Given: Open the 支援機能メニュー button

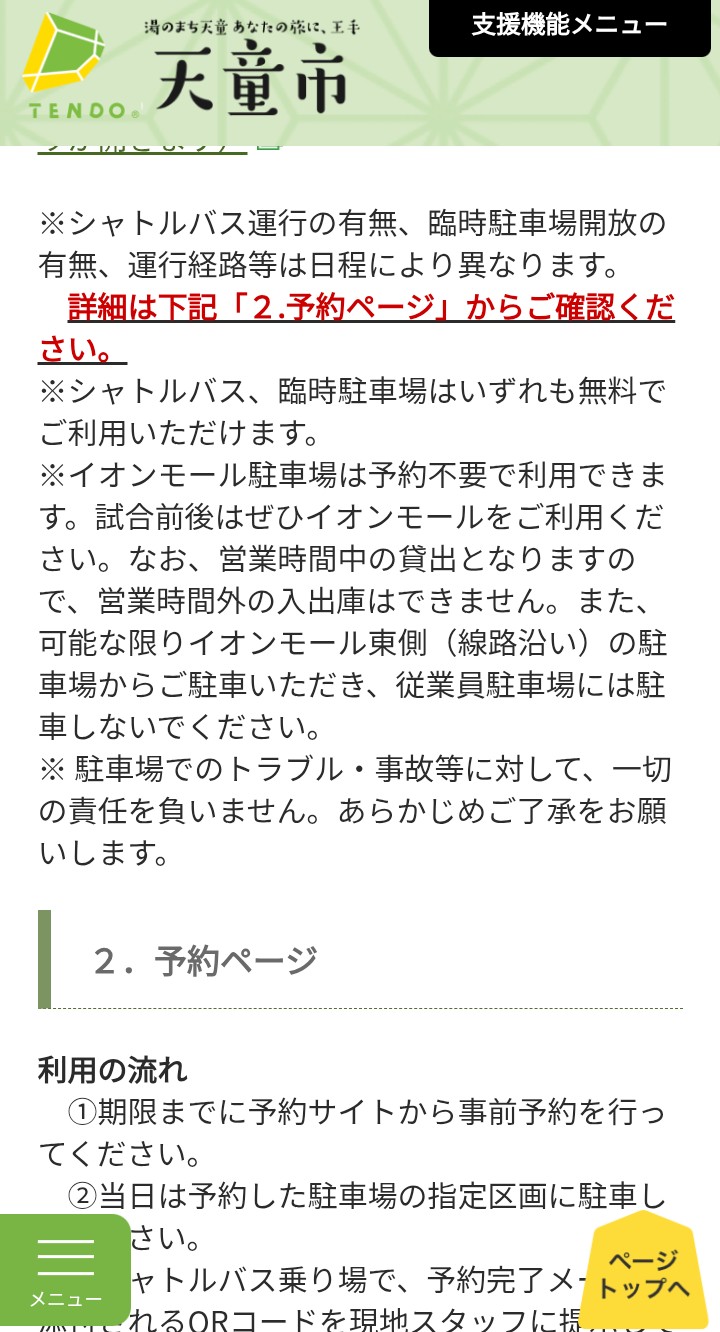Looking at the screenshot, I should 569,26.
